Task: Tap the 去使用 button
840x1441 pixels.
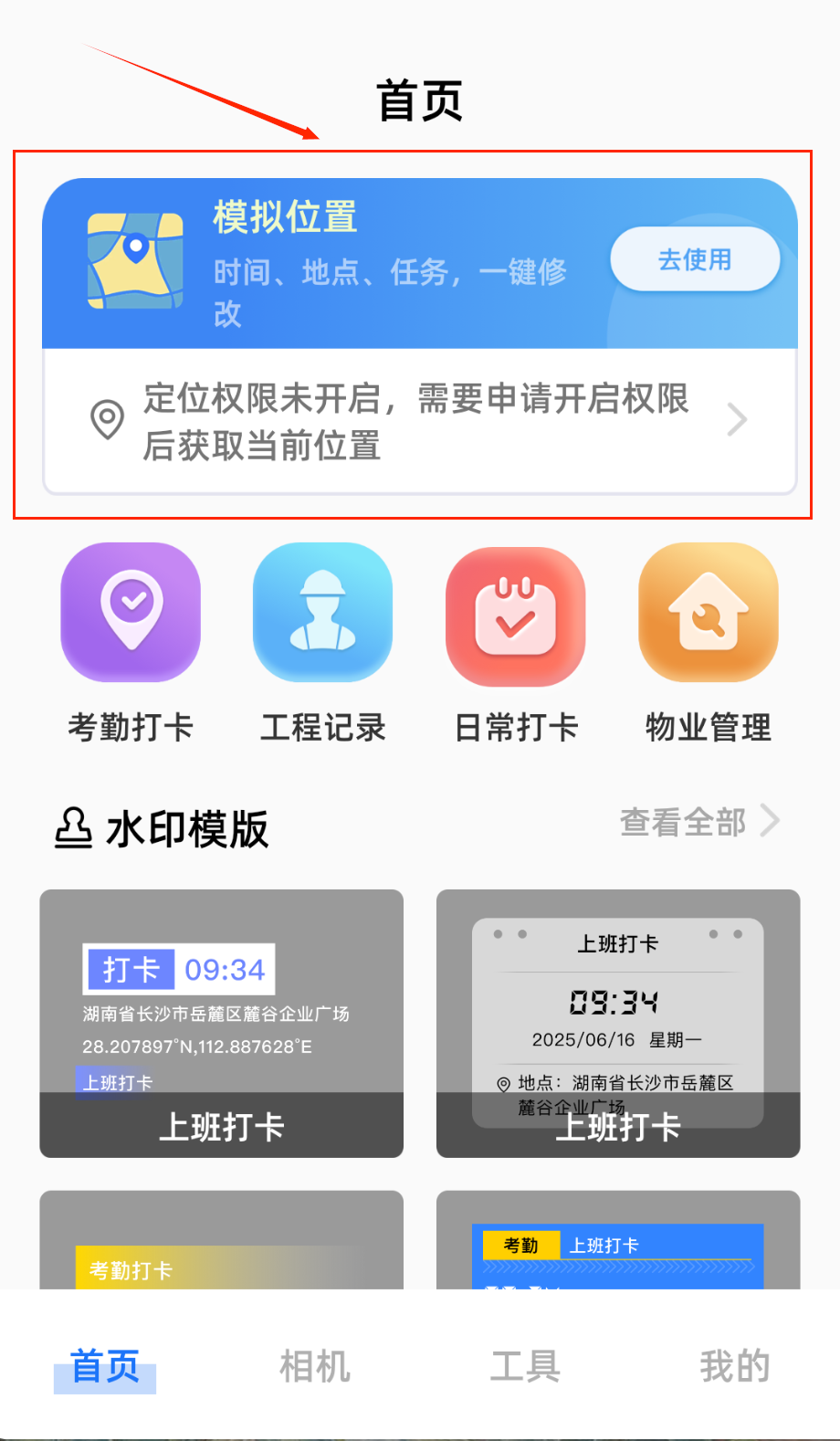Action: 695,260
